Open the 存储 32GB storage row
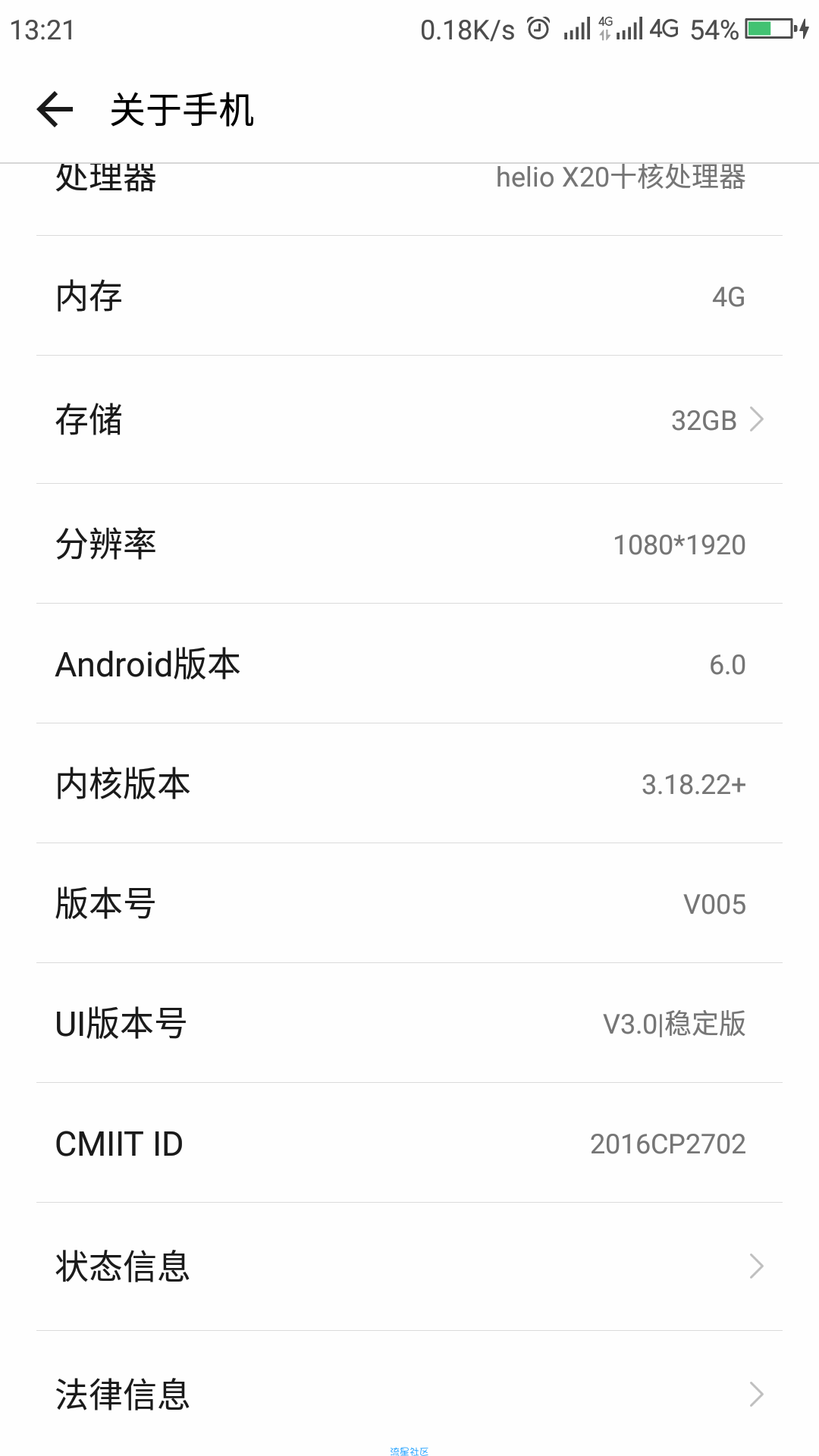 409,419
